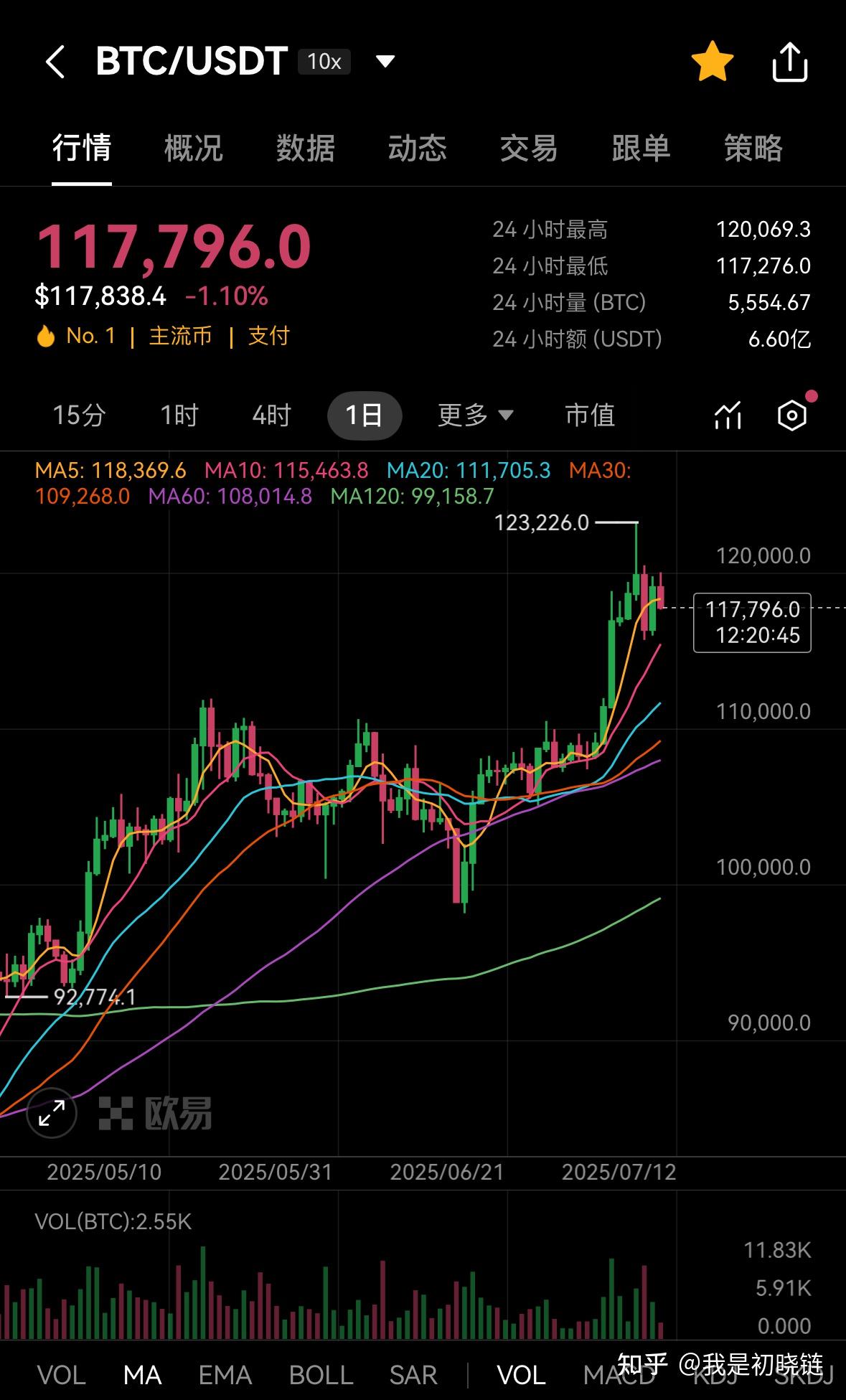Click the 117,796.0 price tooltip
The height and width of the screenshot is (1400, 846).
coord(752,622)
